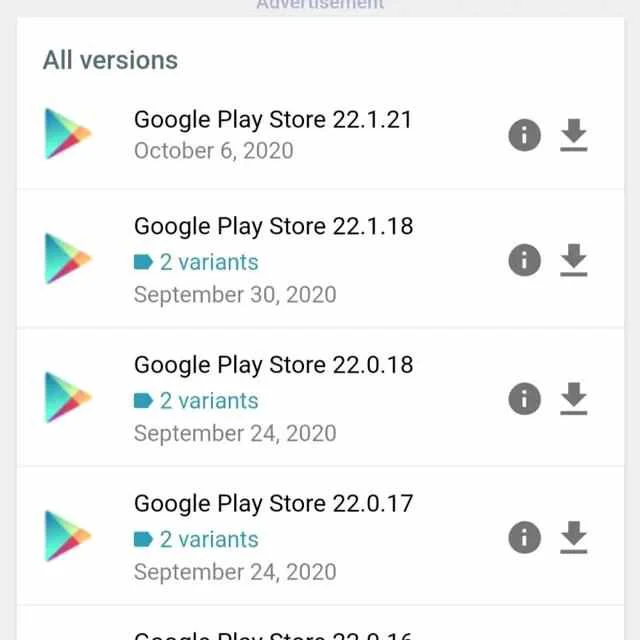The width and height of the screenshot is (640, 640).
Task: Download Google Play Store 22.1.21
Action: point(573,135)
